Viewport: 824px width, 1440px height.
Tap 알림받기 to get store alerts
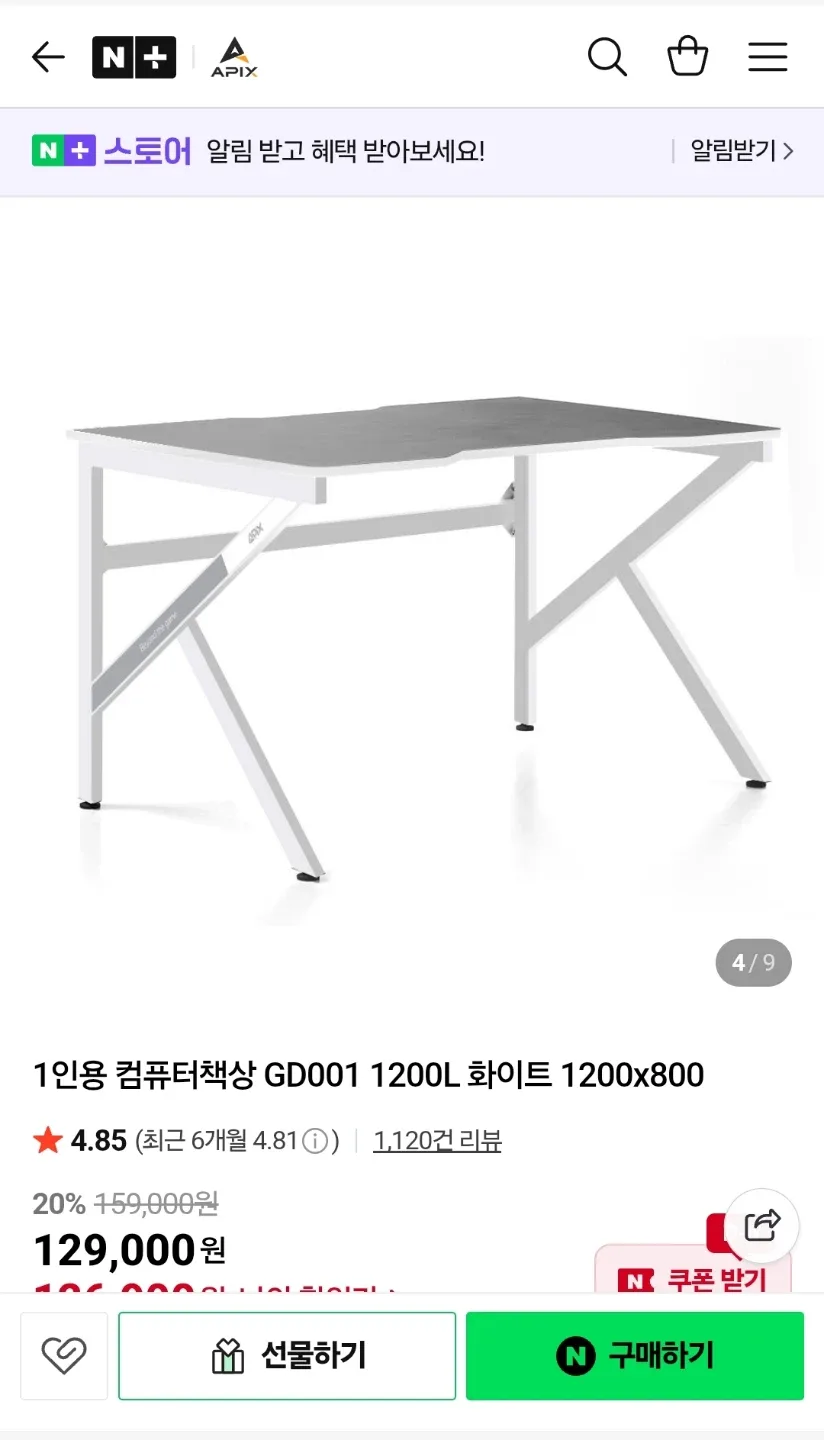741,151
